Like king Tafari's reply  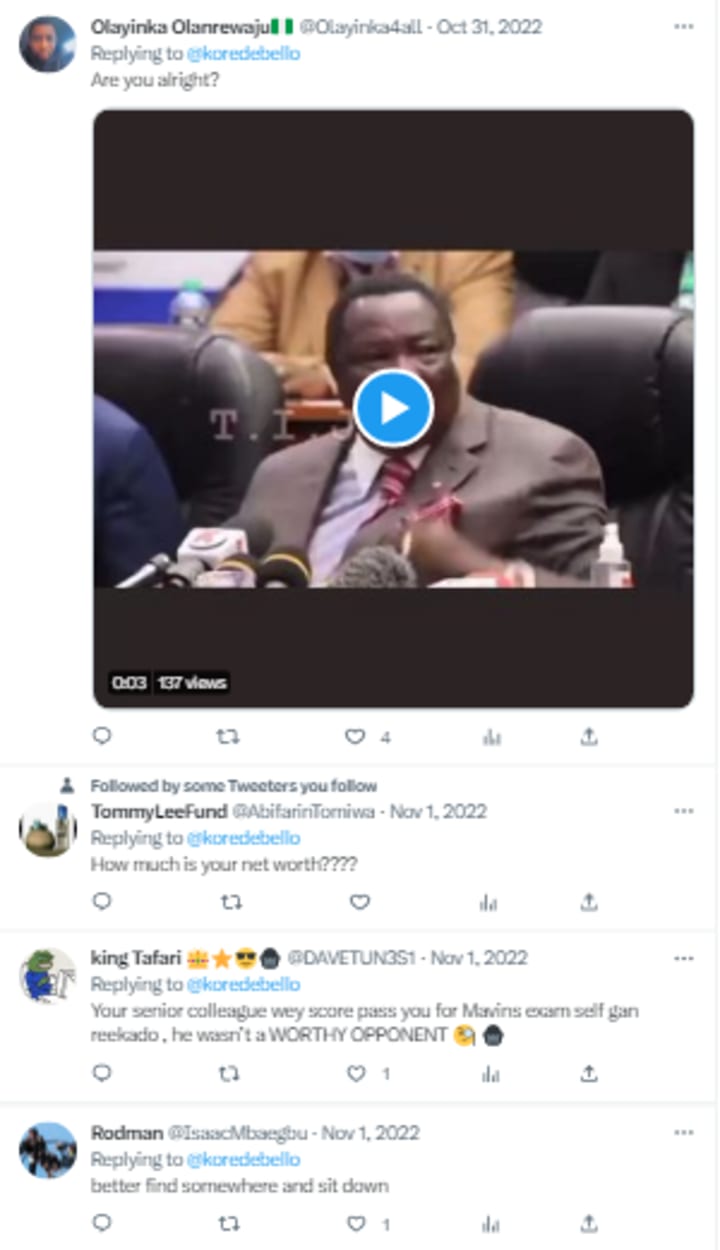click(x=356, y=1074)
